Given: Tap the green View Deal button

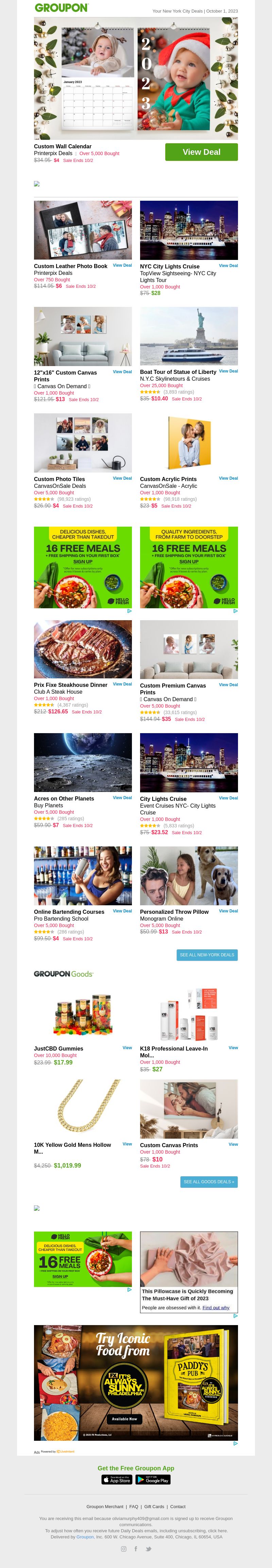Looking at the screenshot, I should pyautogui.click(x=201, y=152).
